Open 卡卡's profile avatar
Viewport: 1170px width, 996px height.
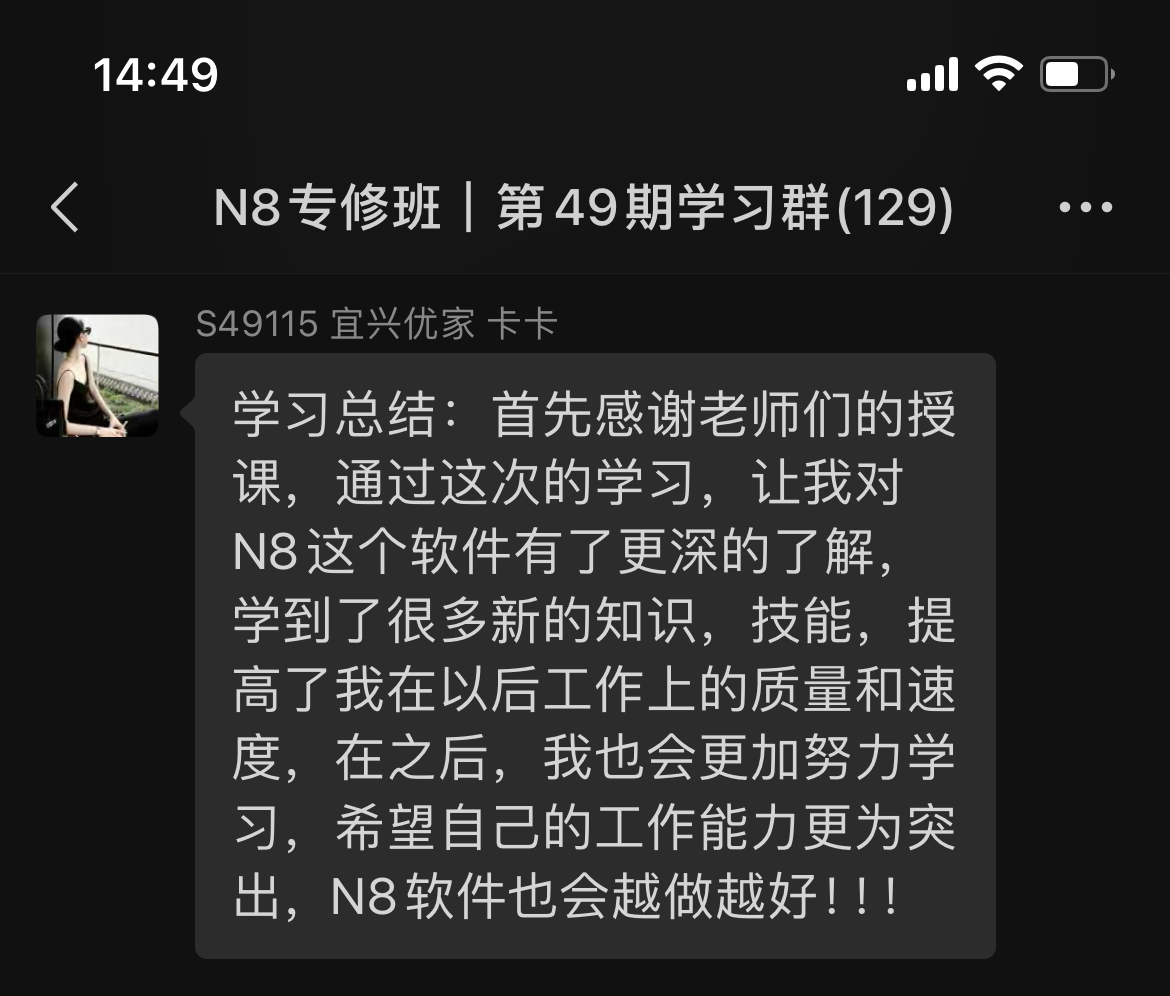97,376
